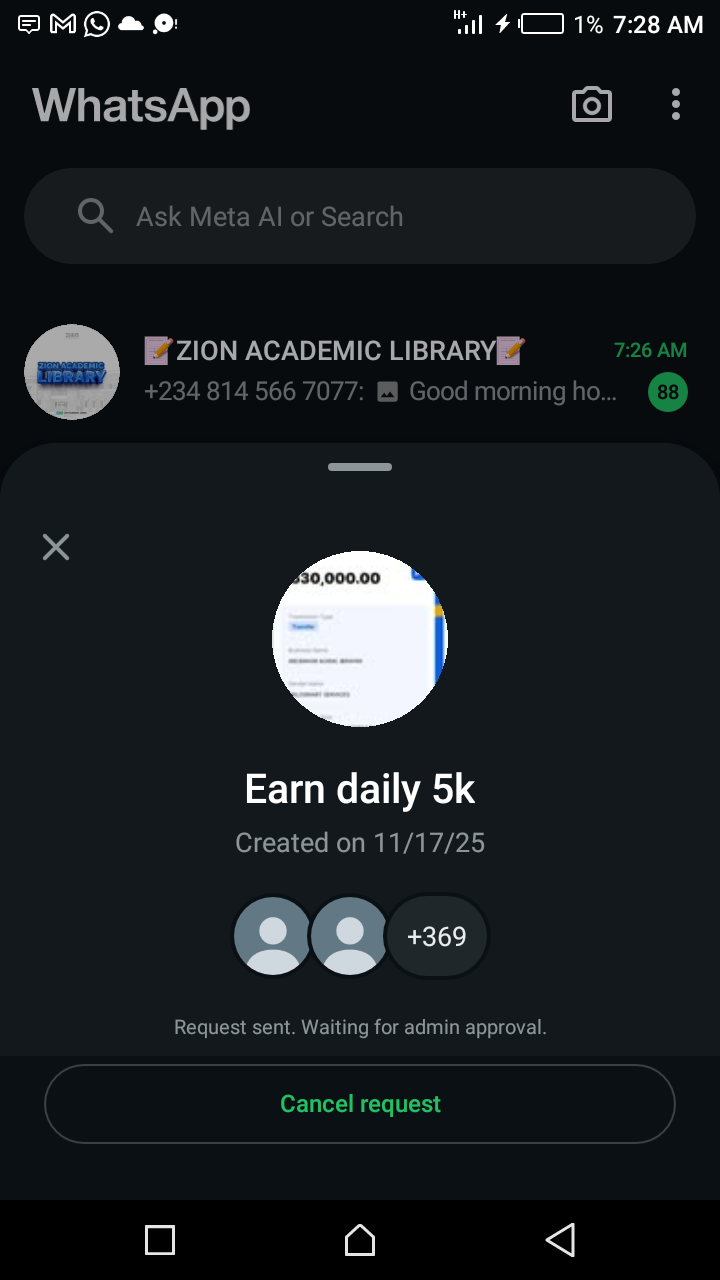Tap the Ask Meta AI or Search box
Viewport: 720px width, 1280px height.
360,217
